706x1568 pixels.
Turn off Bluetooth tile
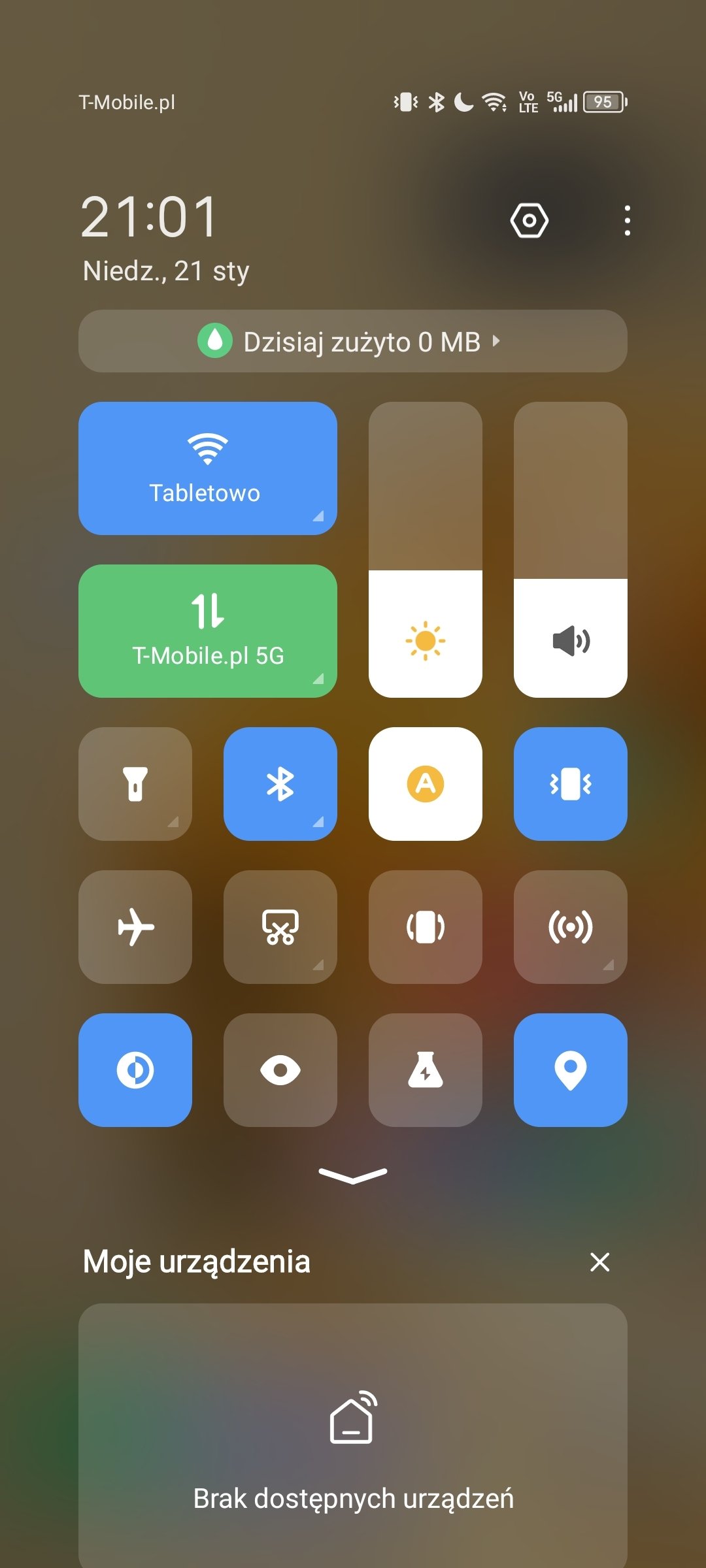(280, 784)
